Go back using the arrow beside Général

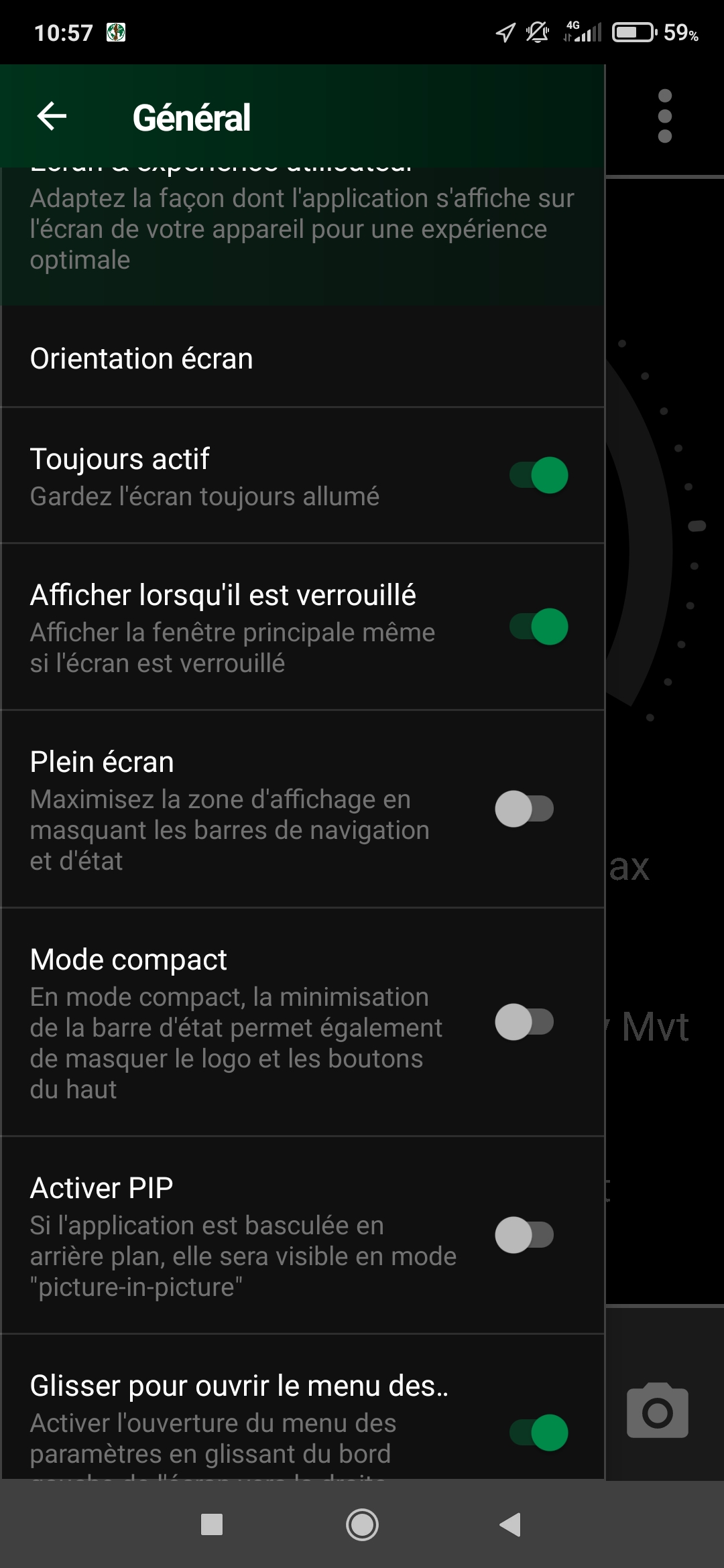52,117
